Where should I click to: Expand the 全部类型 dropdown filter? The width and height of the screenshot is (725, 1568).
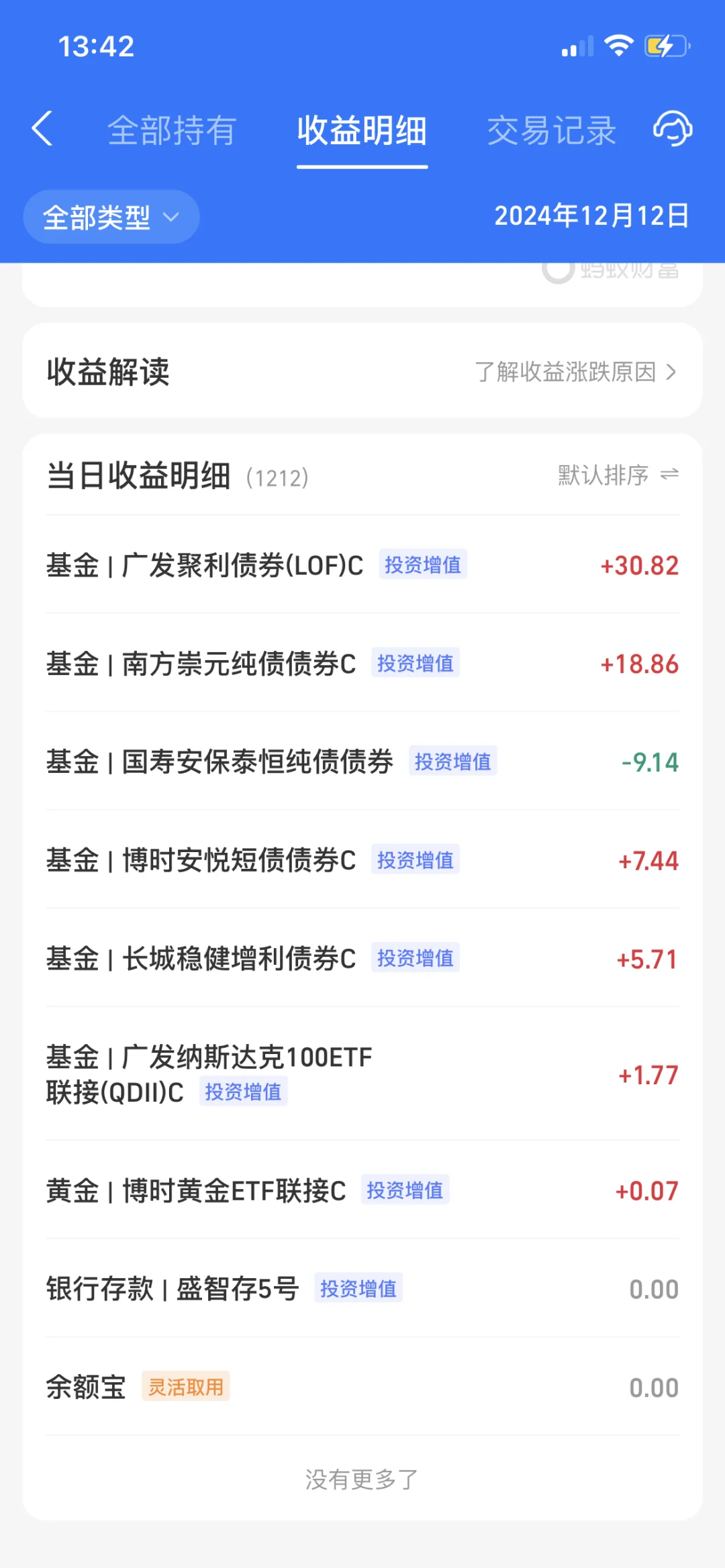pyautogui.click(x=111, y=217)
